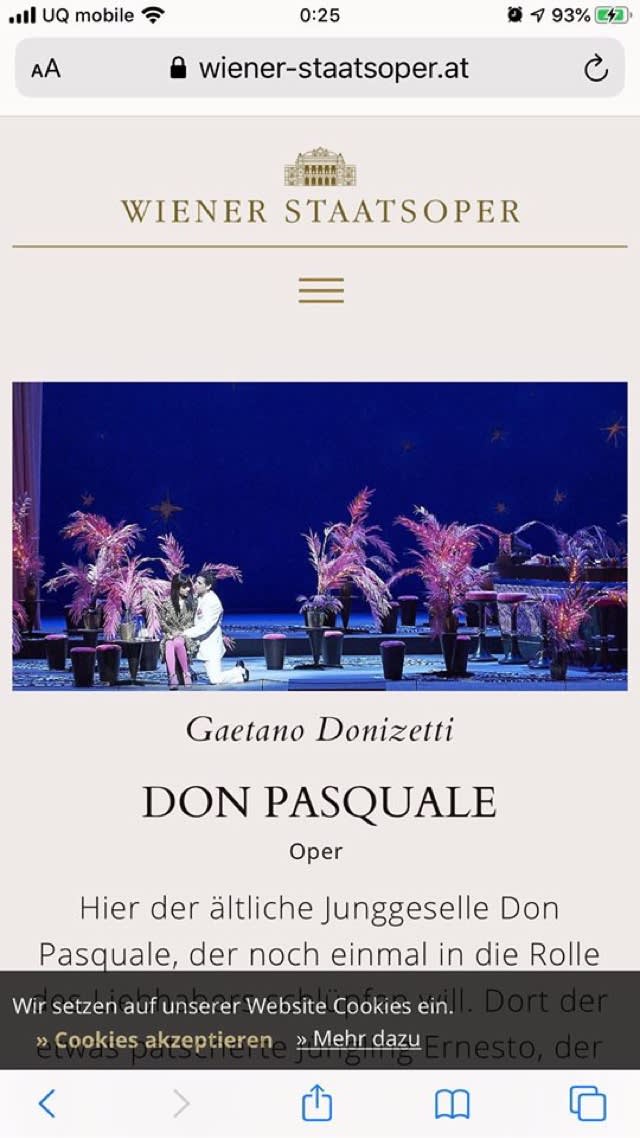Accept cookies via Cookies akzeptieren
The width and height of the screenshot is (640, 1138).
tap(155, 1040)
